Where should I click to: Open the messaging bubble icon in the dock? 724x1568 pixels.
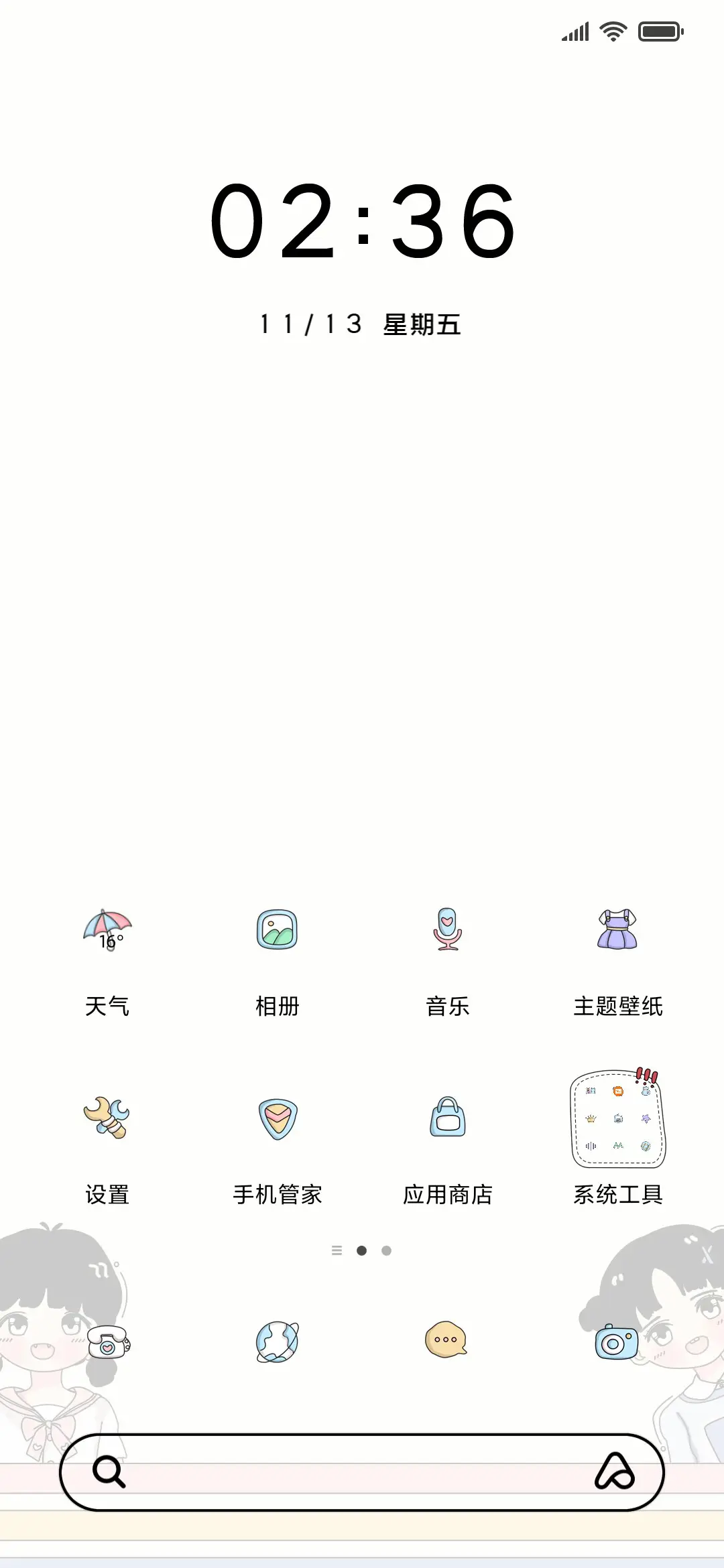447,1340
